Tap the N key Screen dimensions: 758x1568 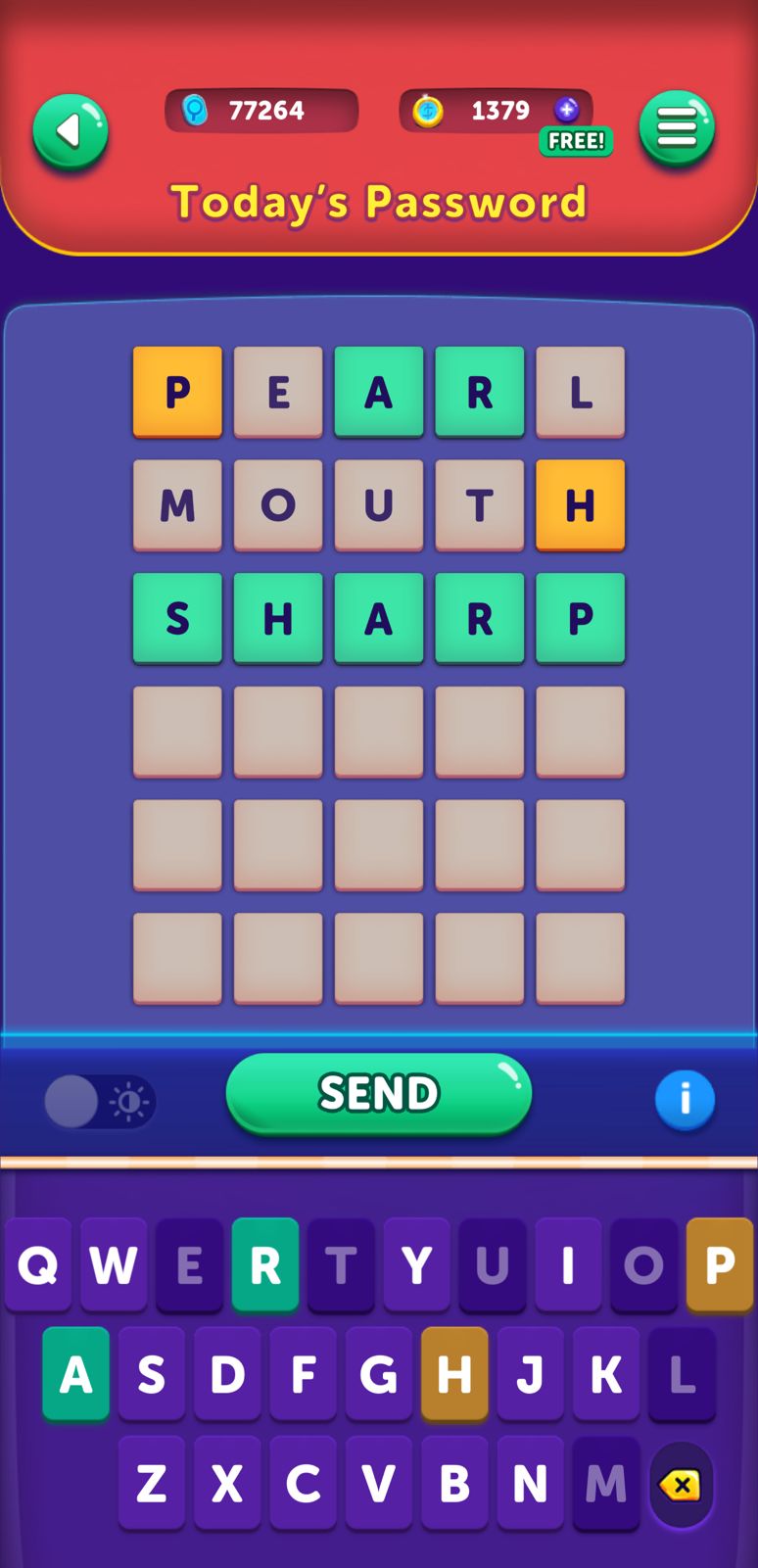tap(530, 1483)
